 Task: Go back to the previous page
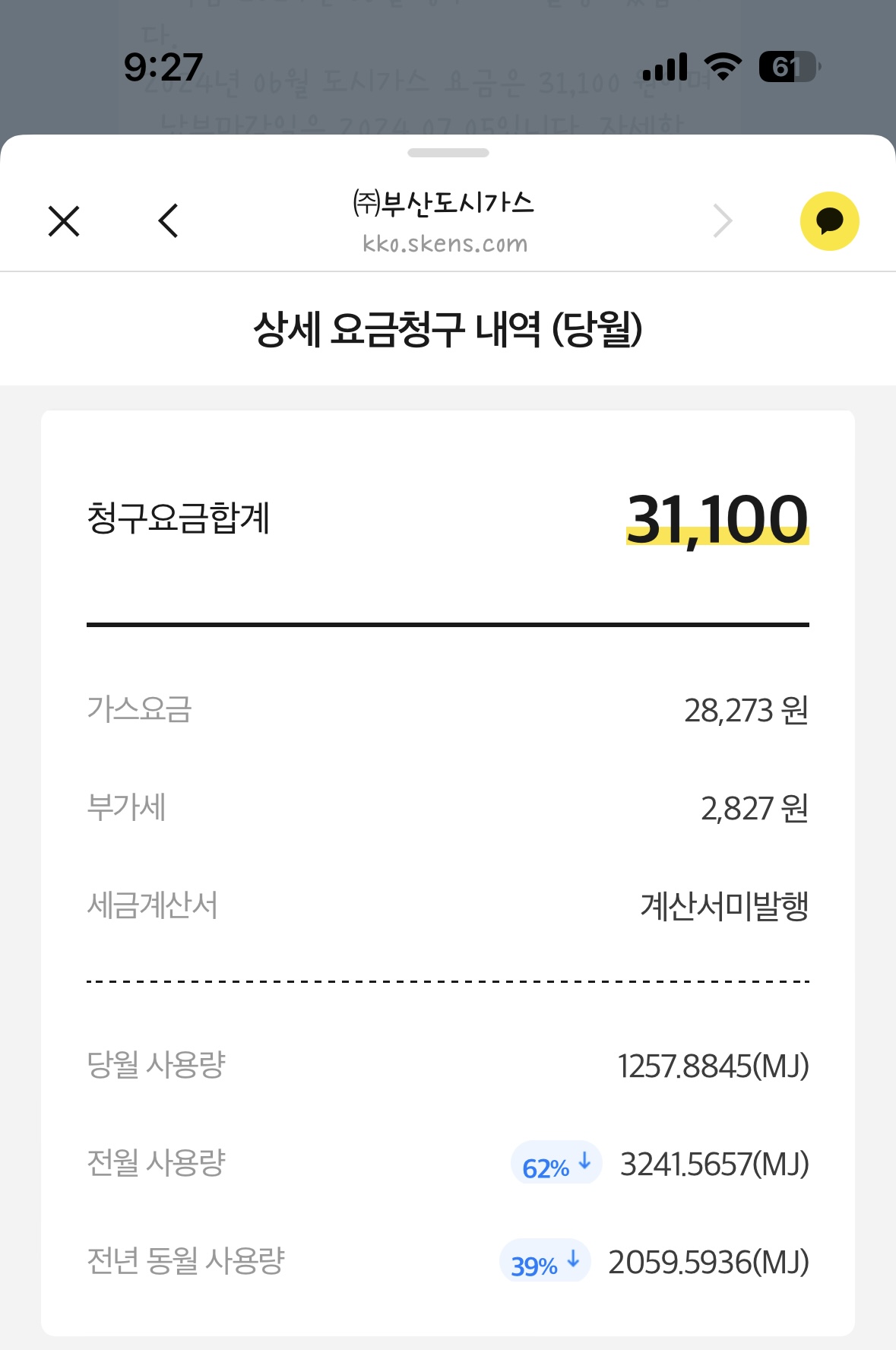[169, 221]
